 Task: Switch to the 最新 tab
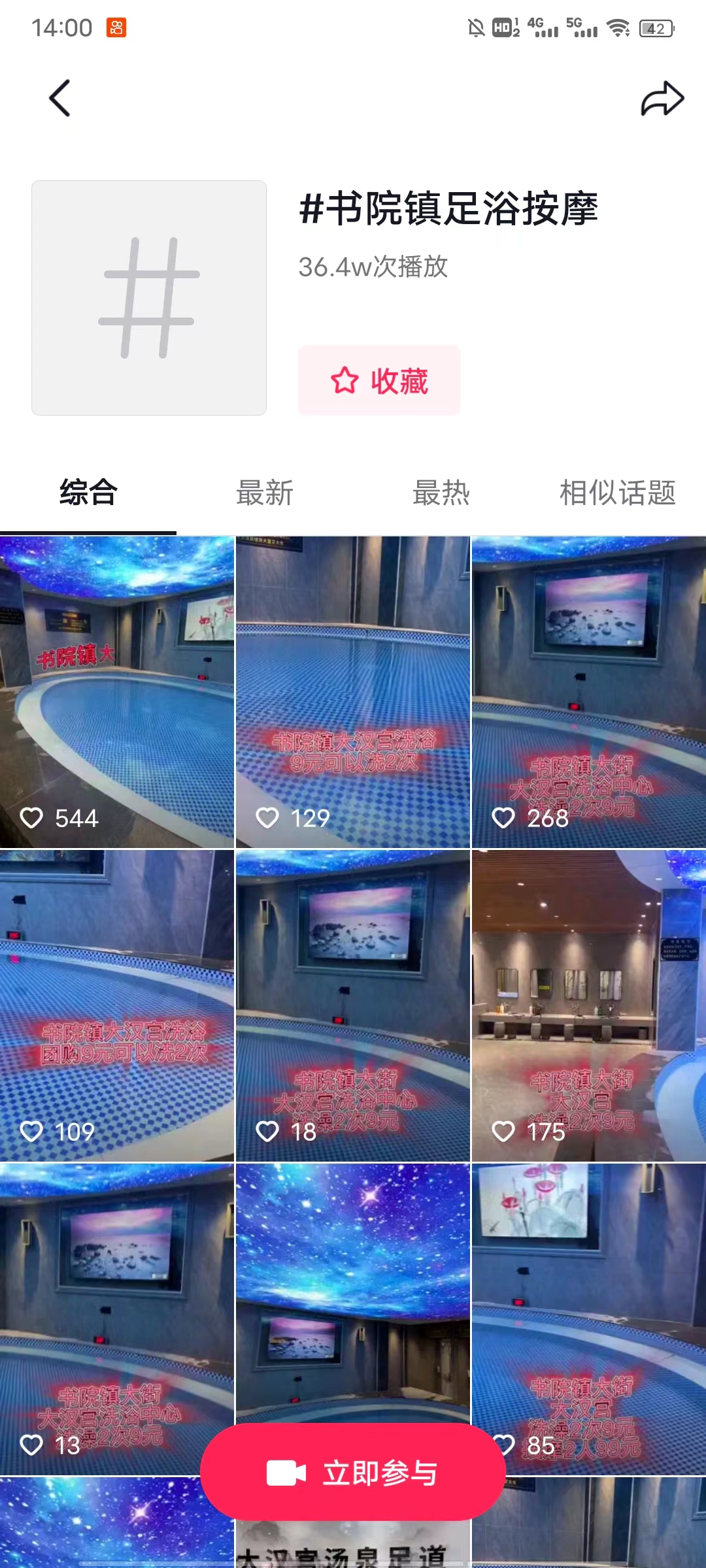(265, 493)
